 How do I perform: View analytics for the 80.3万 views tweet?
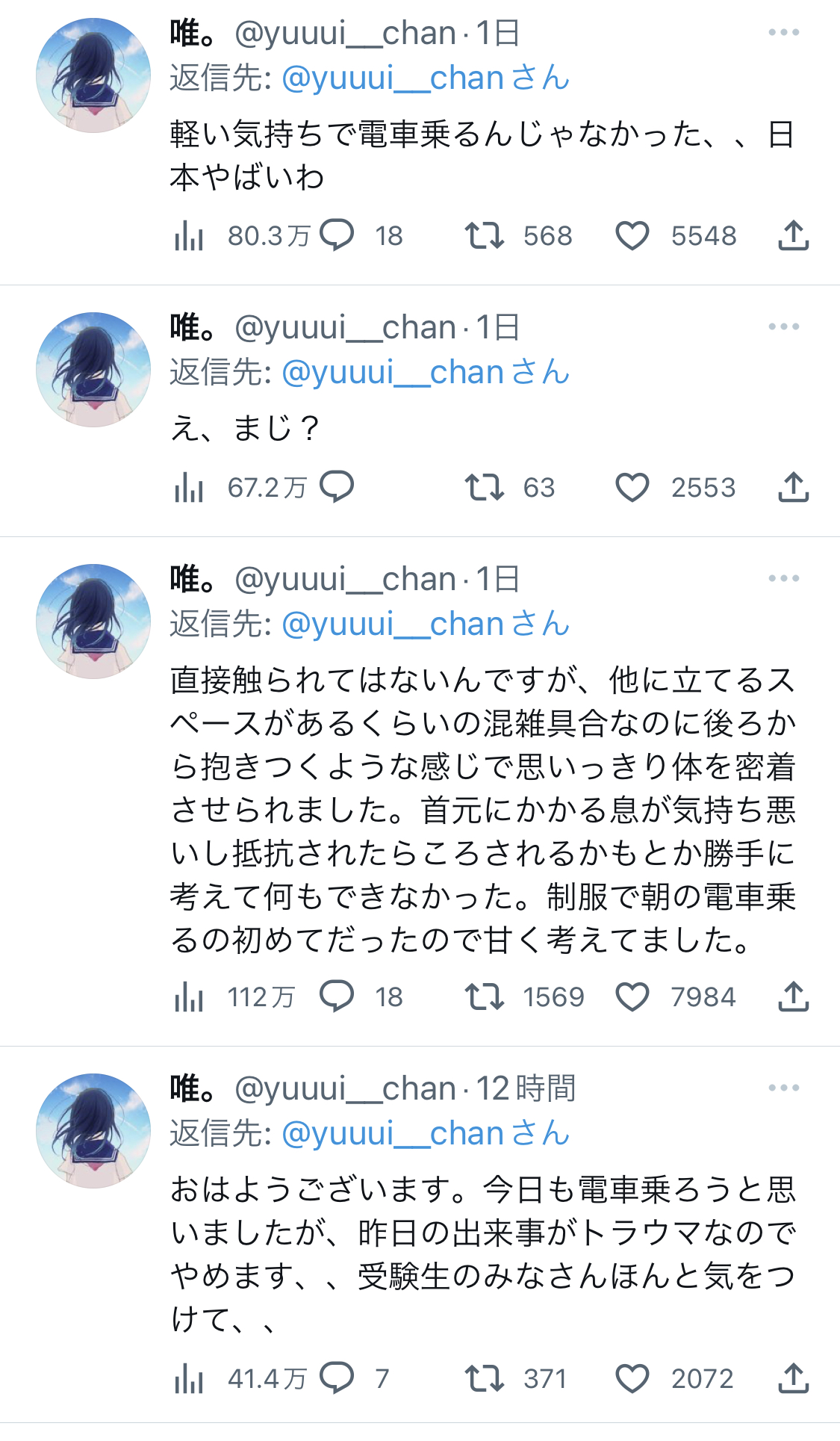pos(189,236)
